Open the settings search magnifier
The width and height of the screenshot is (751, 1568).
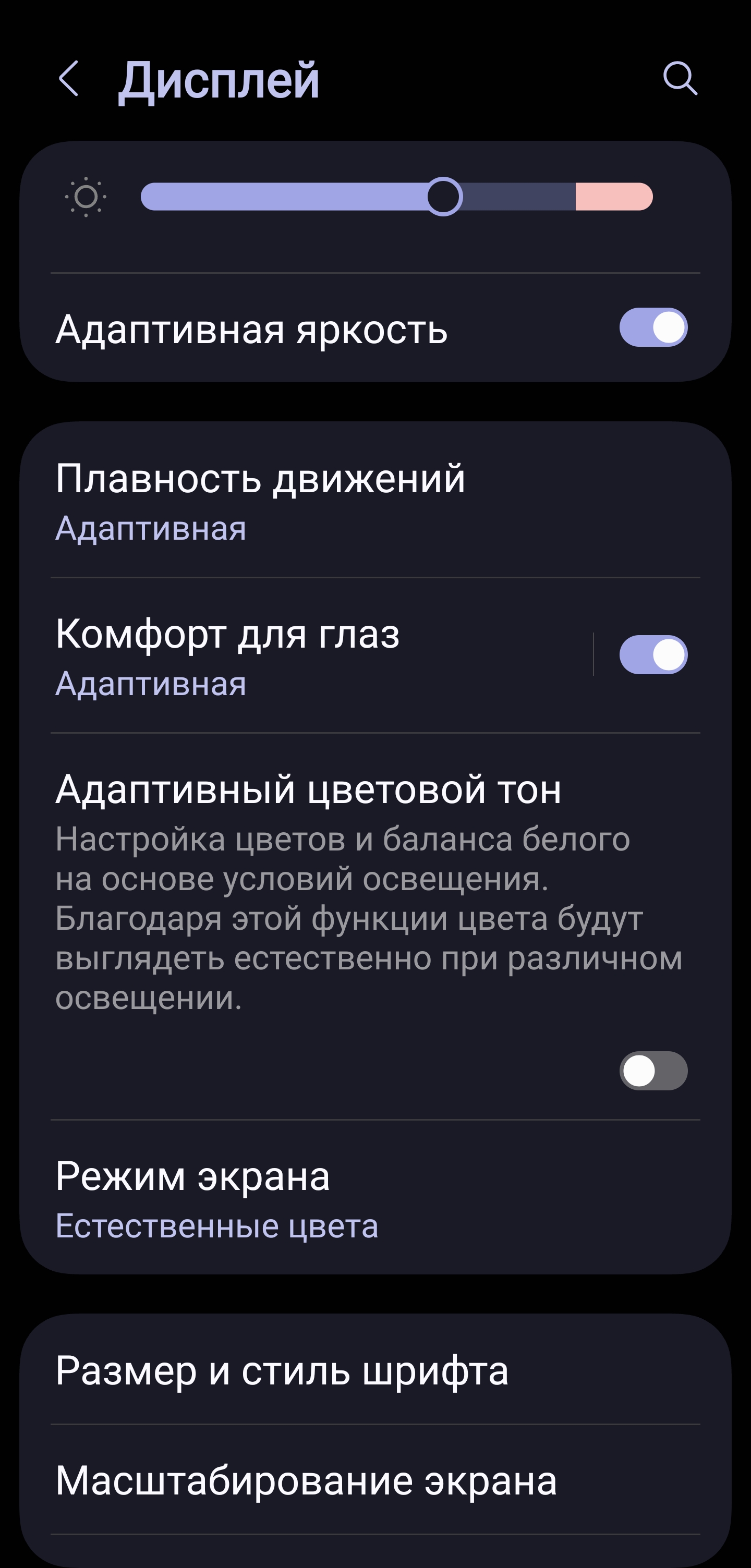pos(680,79)
